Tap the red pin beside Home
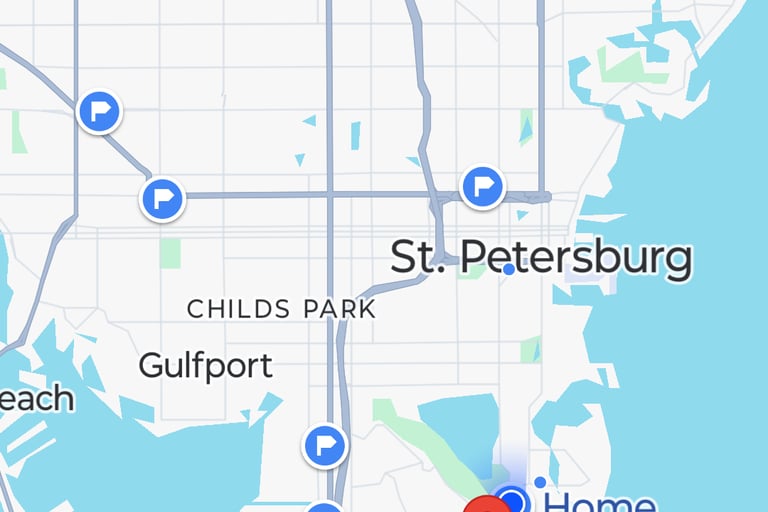Screen dimensions: 768x512 [x=485, y=505]
